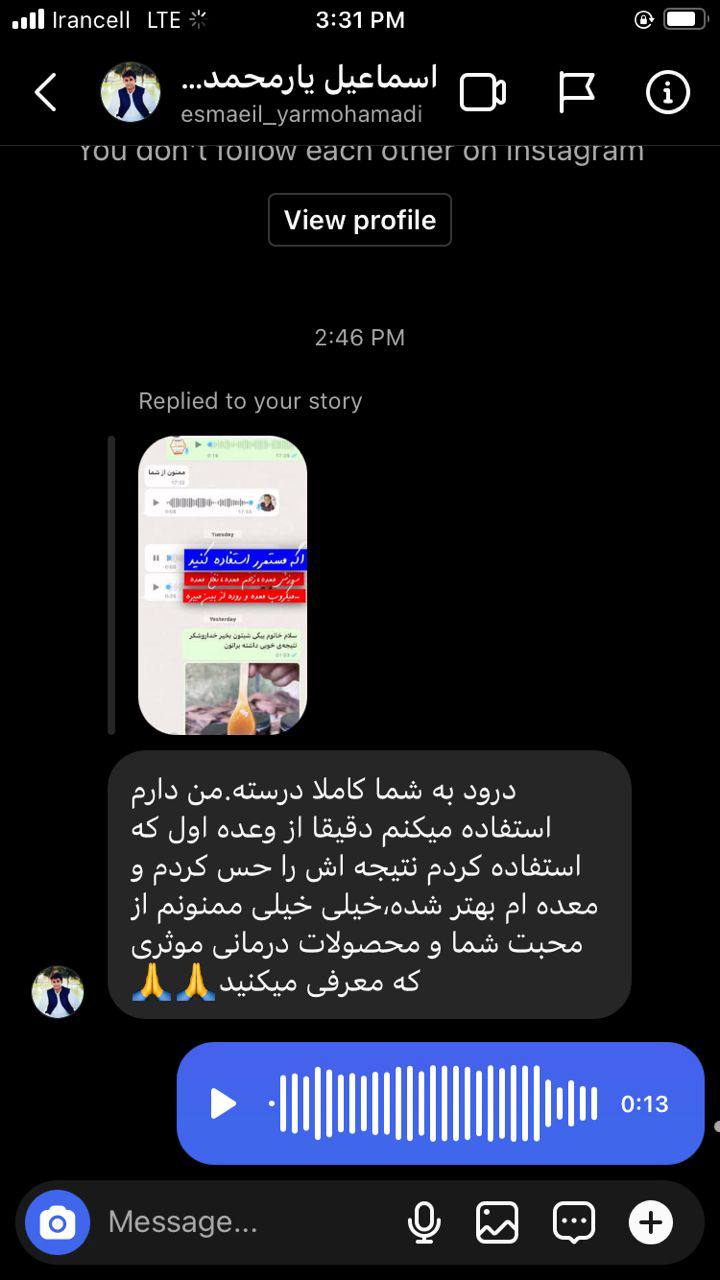
Task: Tap the View profile button
Action: tap(360, 220)
